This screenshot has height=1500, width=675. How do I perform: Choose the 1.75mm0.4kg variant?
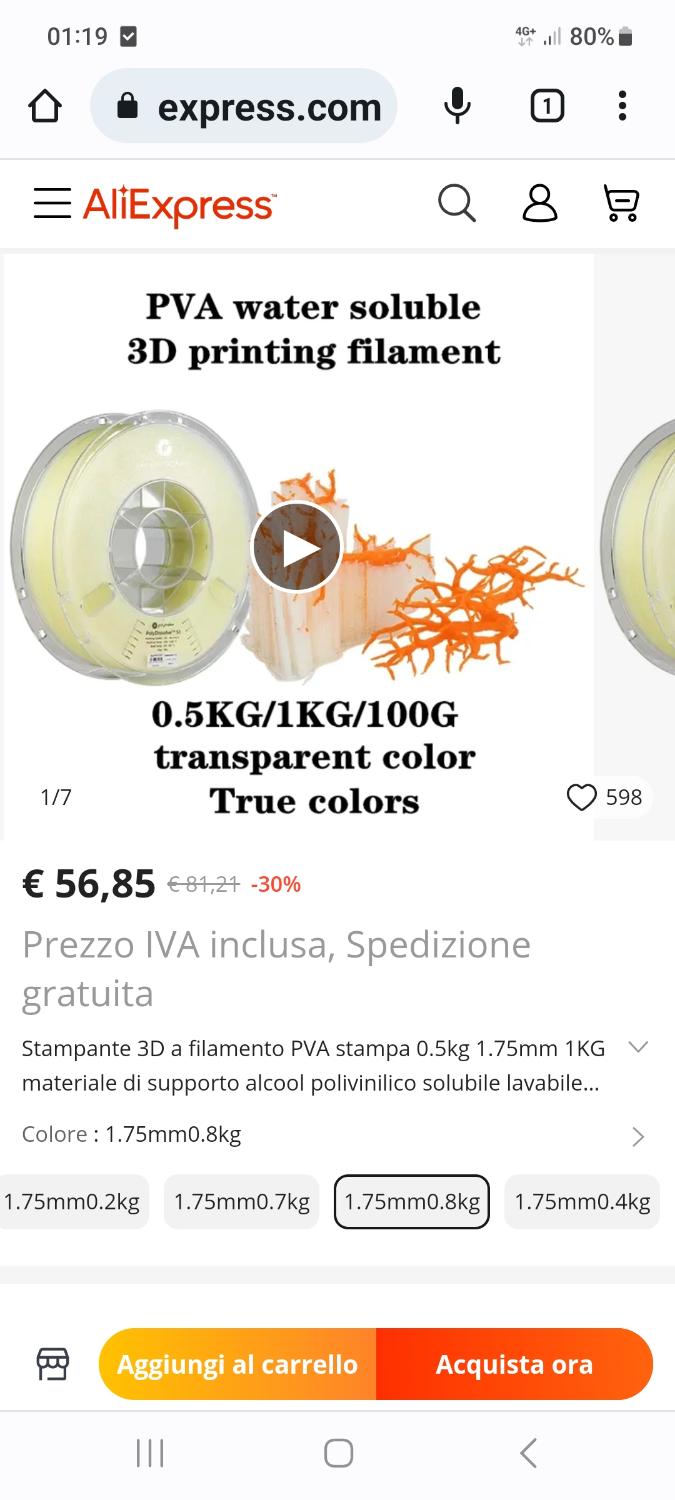pos(582,1201)
